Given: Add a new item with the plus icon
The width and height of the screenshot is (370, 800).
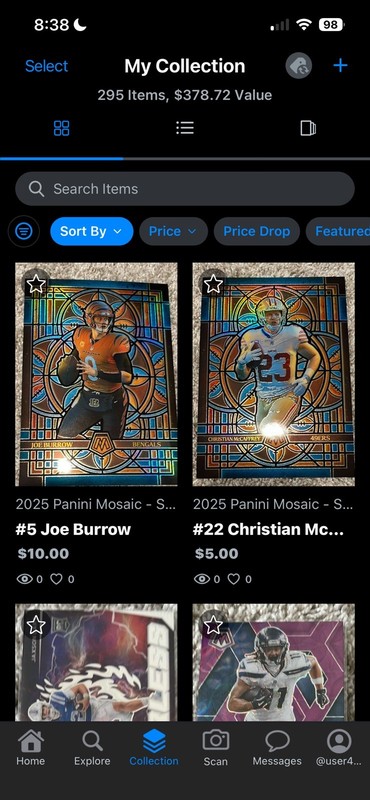Looking at the screenshot, I should (x=340, y=65).
